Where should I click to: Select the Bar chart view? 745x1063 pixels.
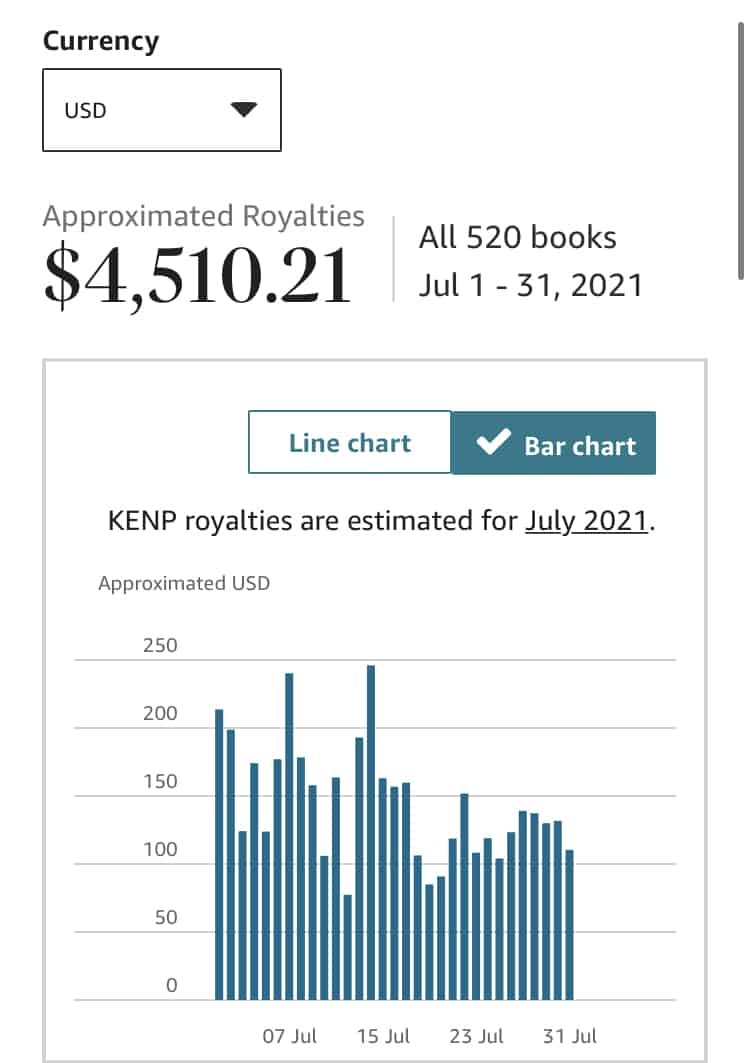pyautogui.click(x=554, y=441)
